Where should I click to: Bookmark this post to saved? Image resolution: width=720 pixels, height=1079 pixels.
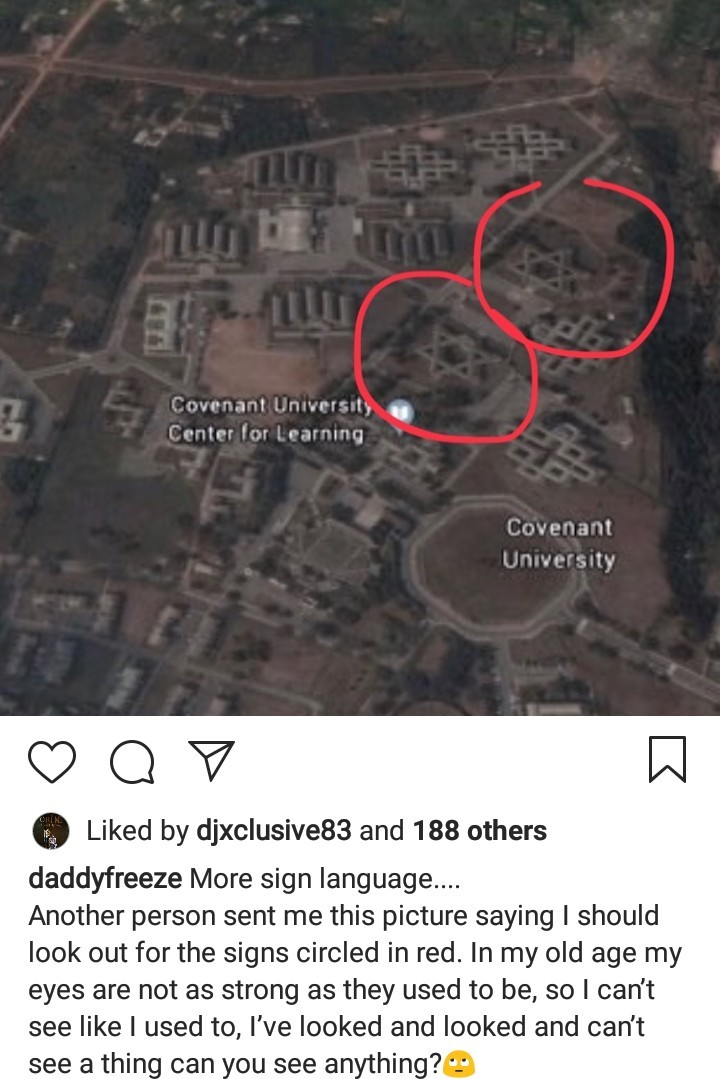coord(667,760)
